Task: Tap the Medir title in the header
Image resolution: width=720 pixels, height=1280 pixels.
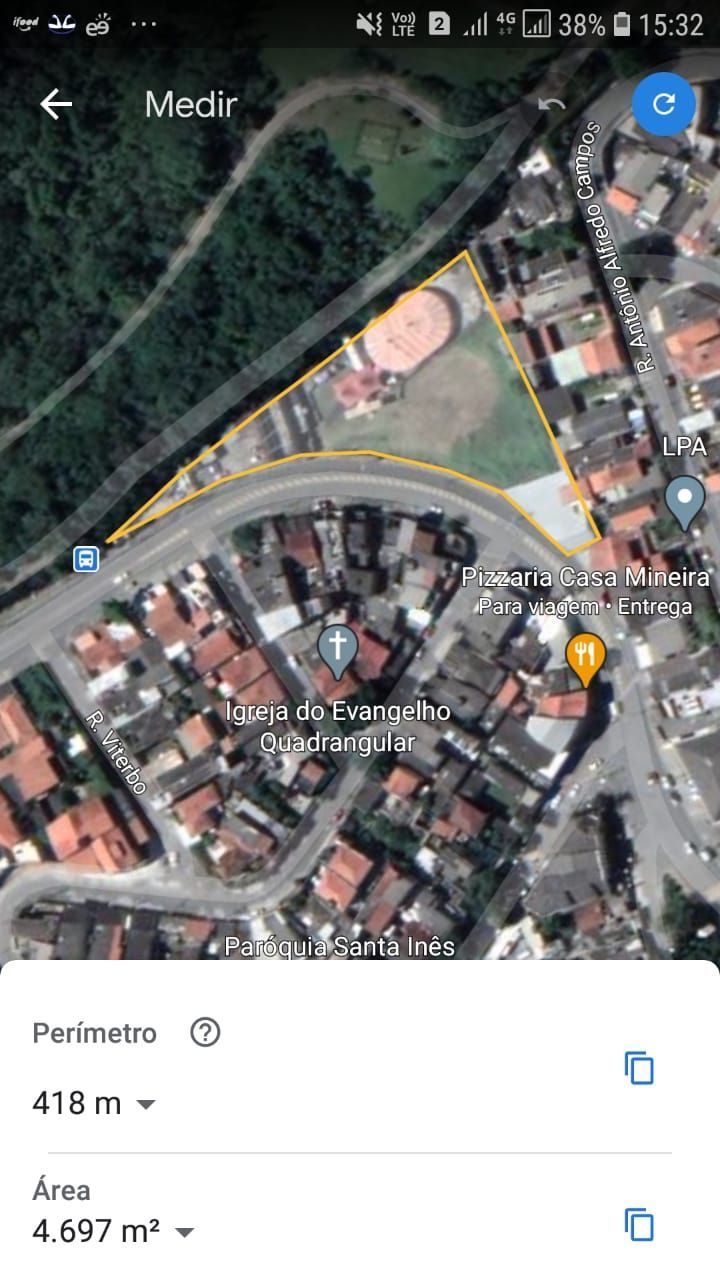Action: point(190,105)
